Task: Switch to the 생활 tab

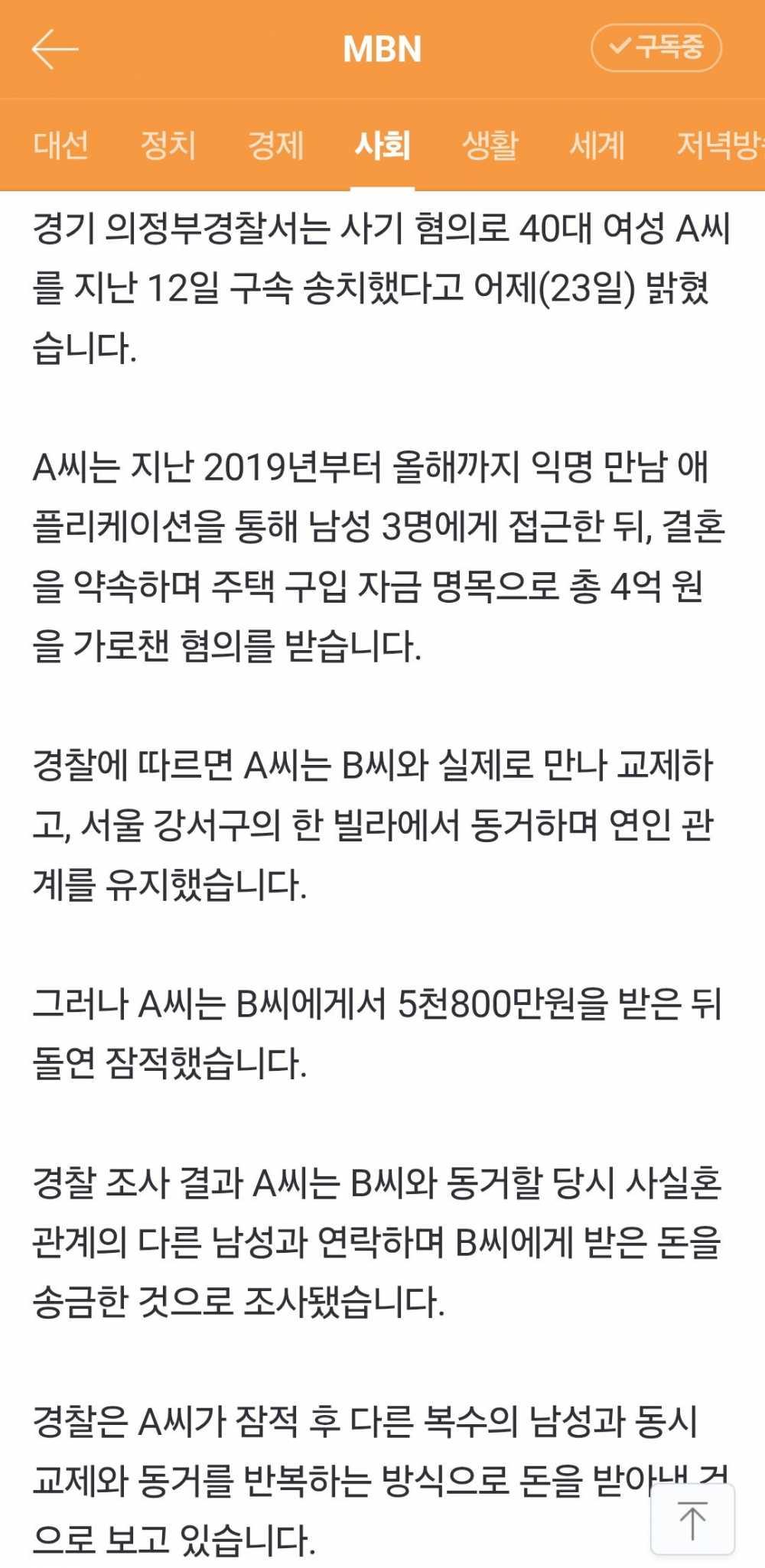Action: pos(490,145)
